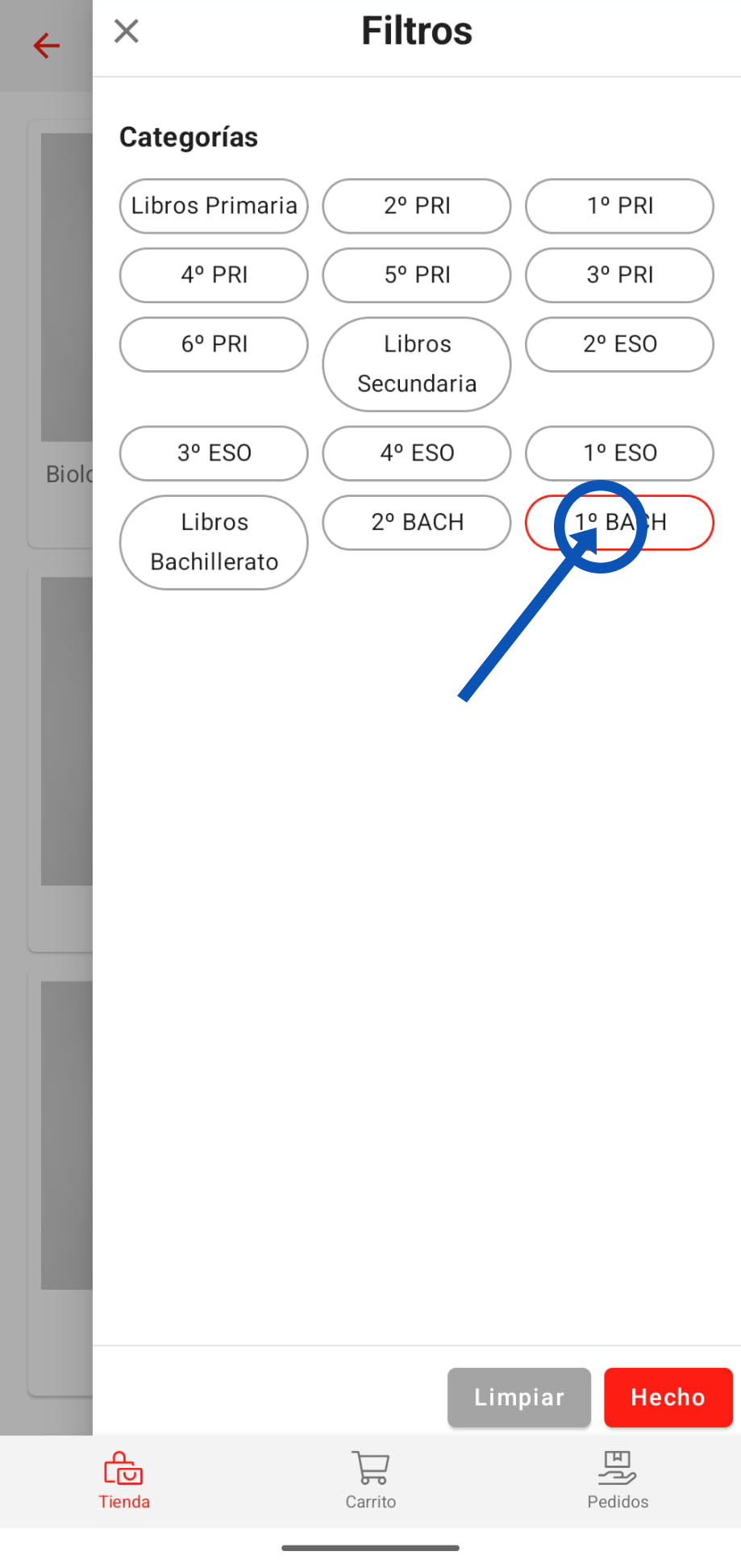Filter by 2º PRI
The width and height of the screenshot is (741, 1568).
coord(417,206)
